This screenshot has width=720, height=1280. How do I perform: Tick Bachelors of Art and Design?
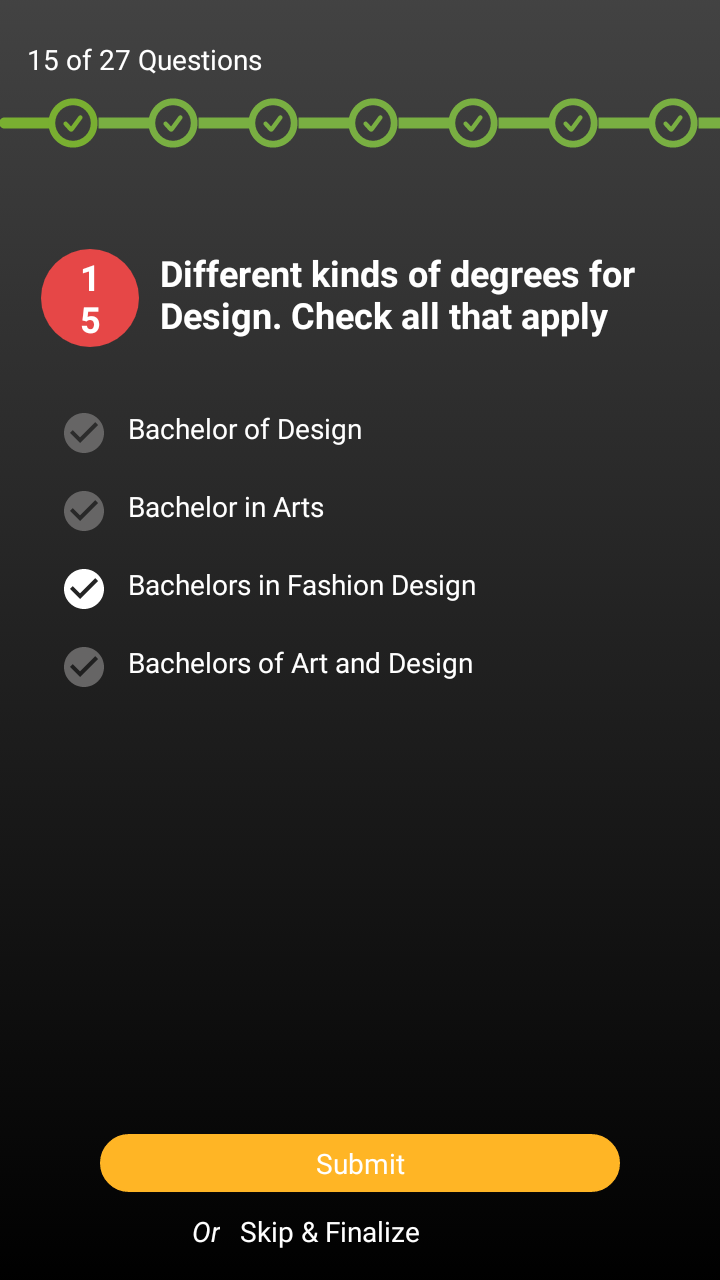click(x=84, y=667)
